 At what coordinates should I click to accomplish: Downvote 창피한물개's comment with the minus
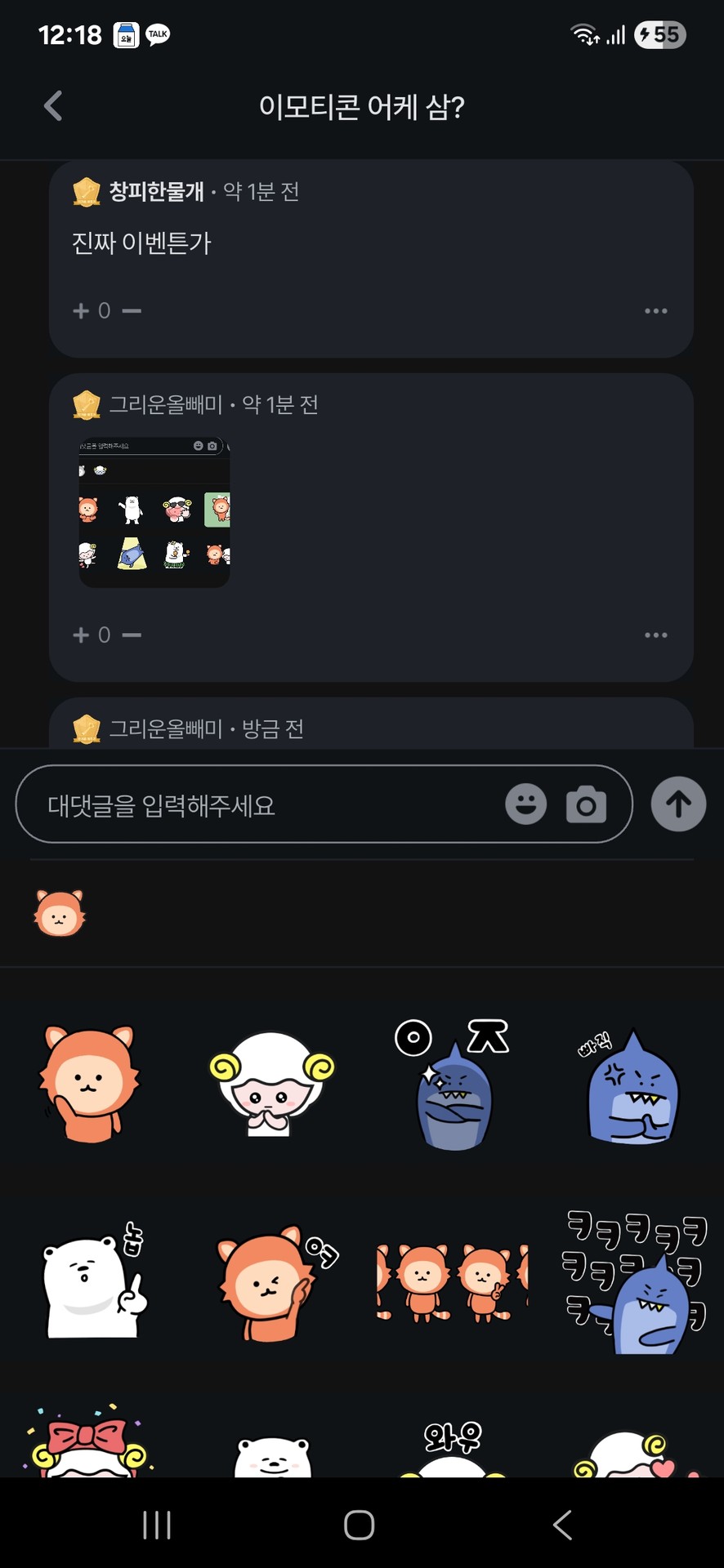tap(132, 310)
